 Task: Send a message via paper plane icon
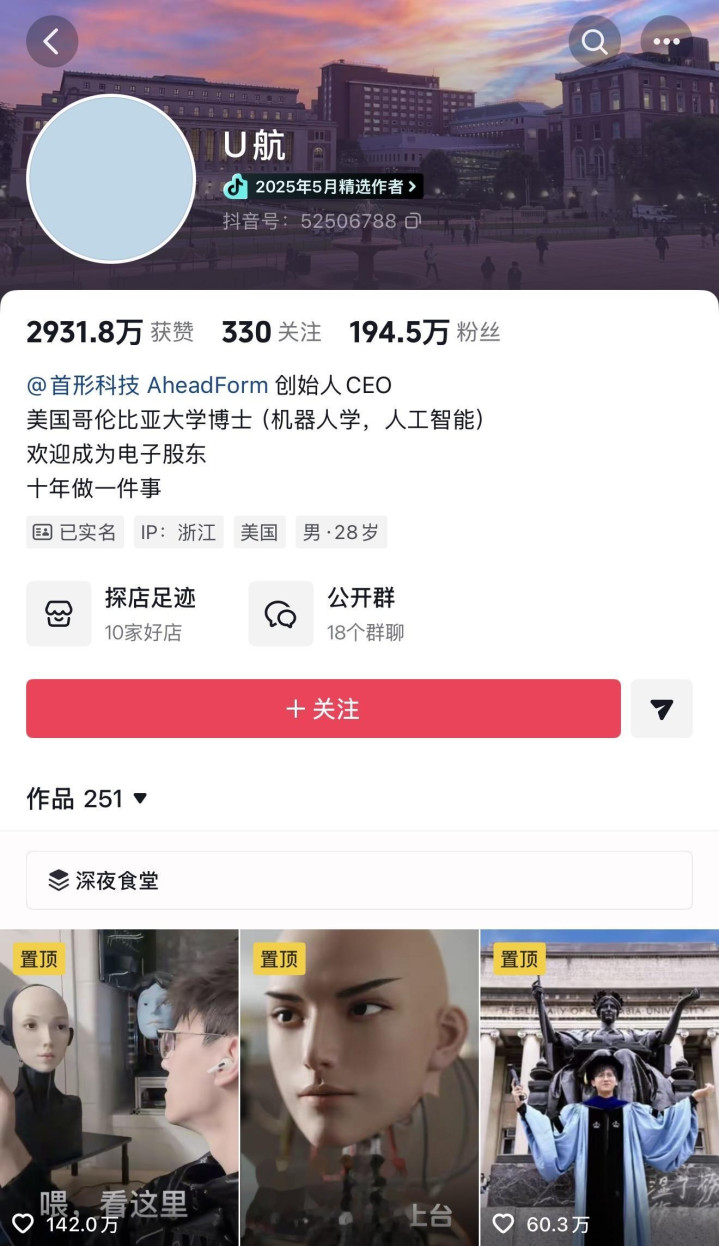(661, 709)
